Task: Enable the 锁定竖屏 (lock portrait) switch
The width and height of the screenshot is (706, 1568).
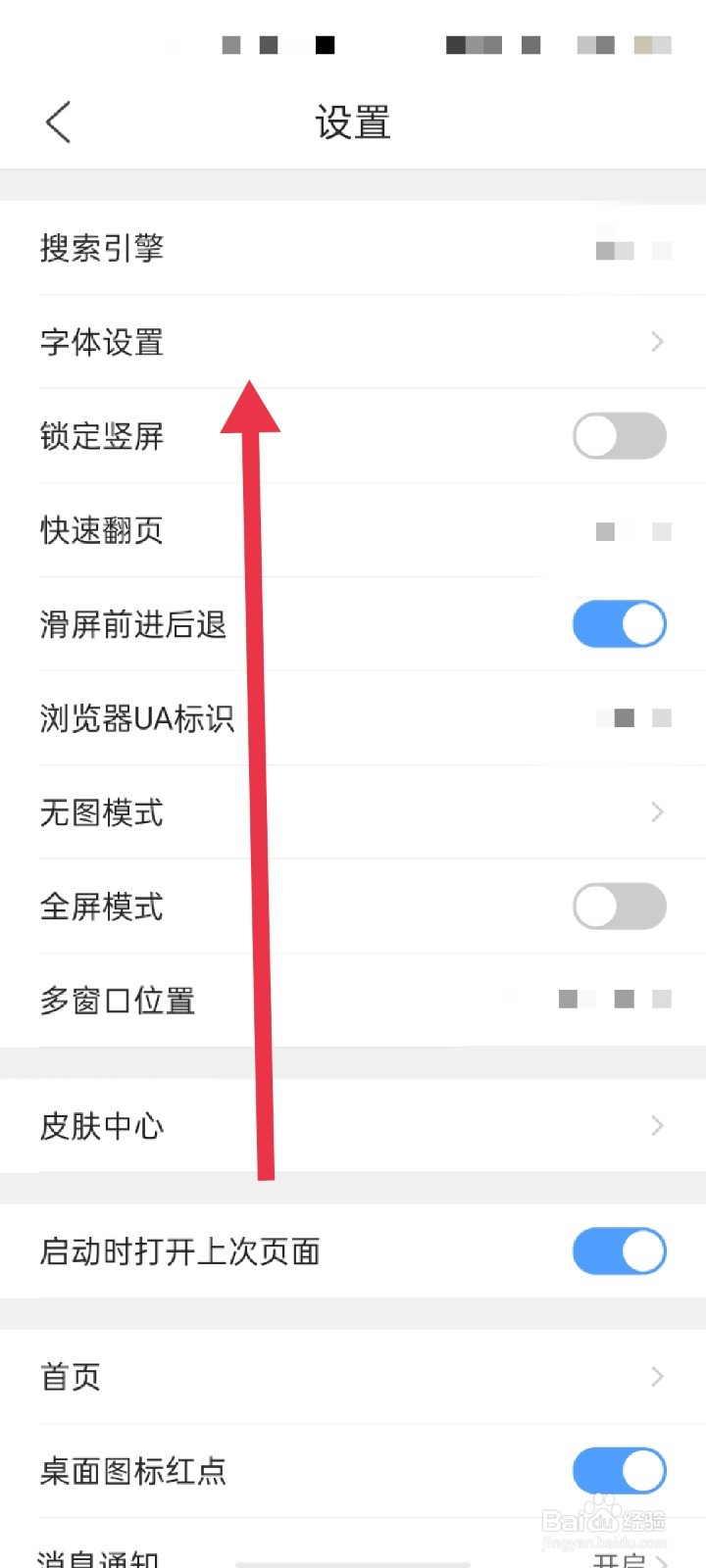Action: 619,436
